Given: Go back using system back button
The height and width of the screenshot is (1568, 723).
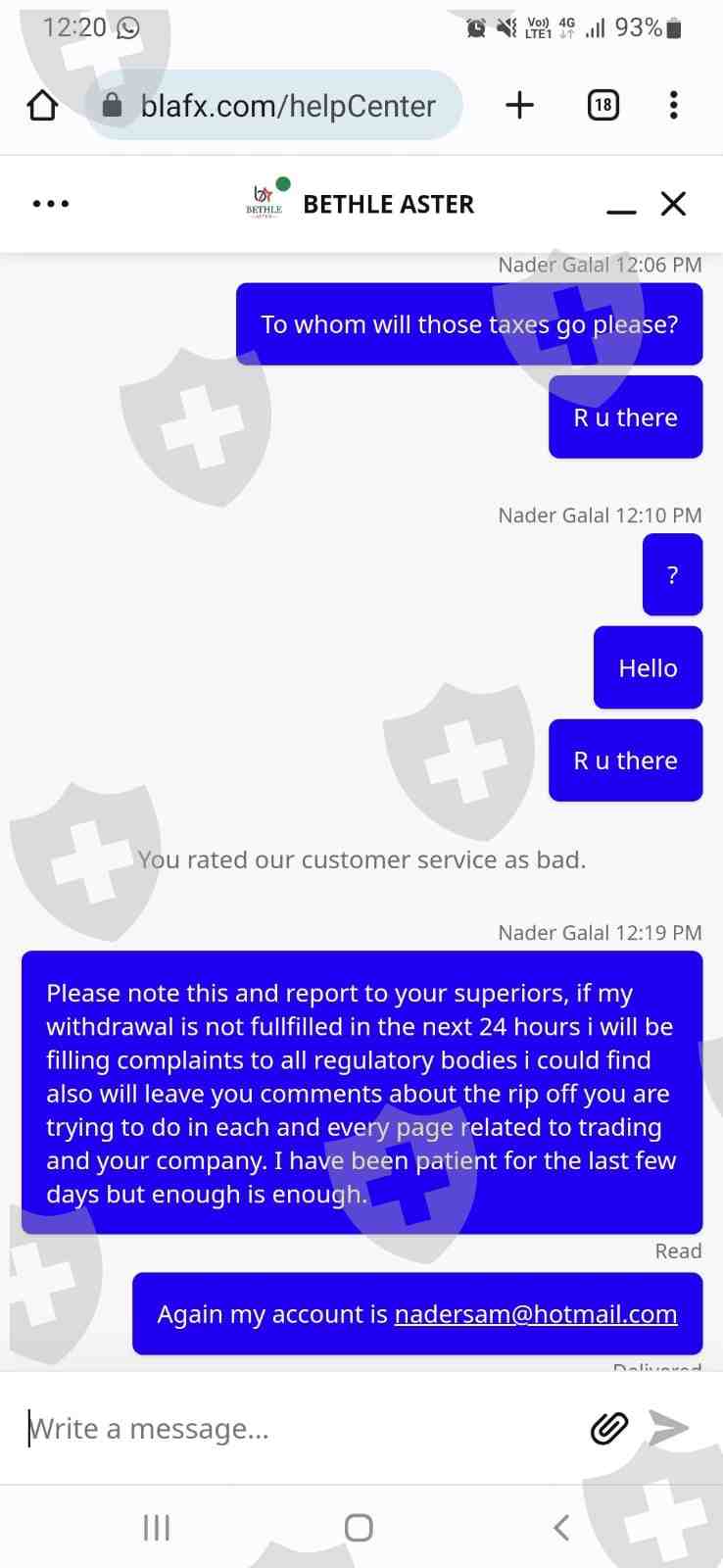Looking at the screenshot, I should coord(561,1527).
